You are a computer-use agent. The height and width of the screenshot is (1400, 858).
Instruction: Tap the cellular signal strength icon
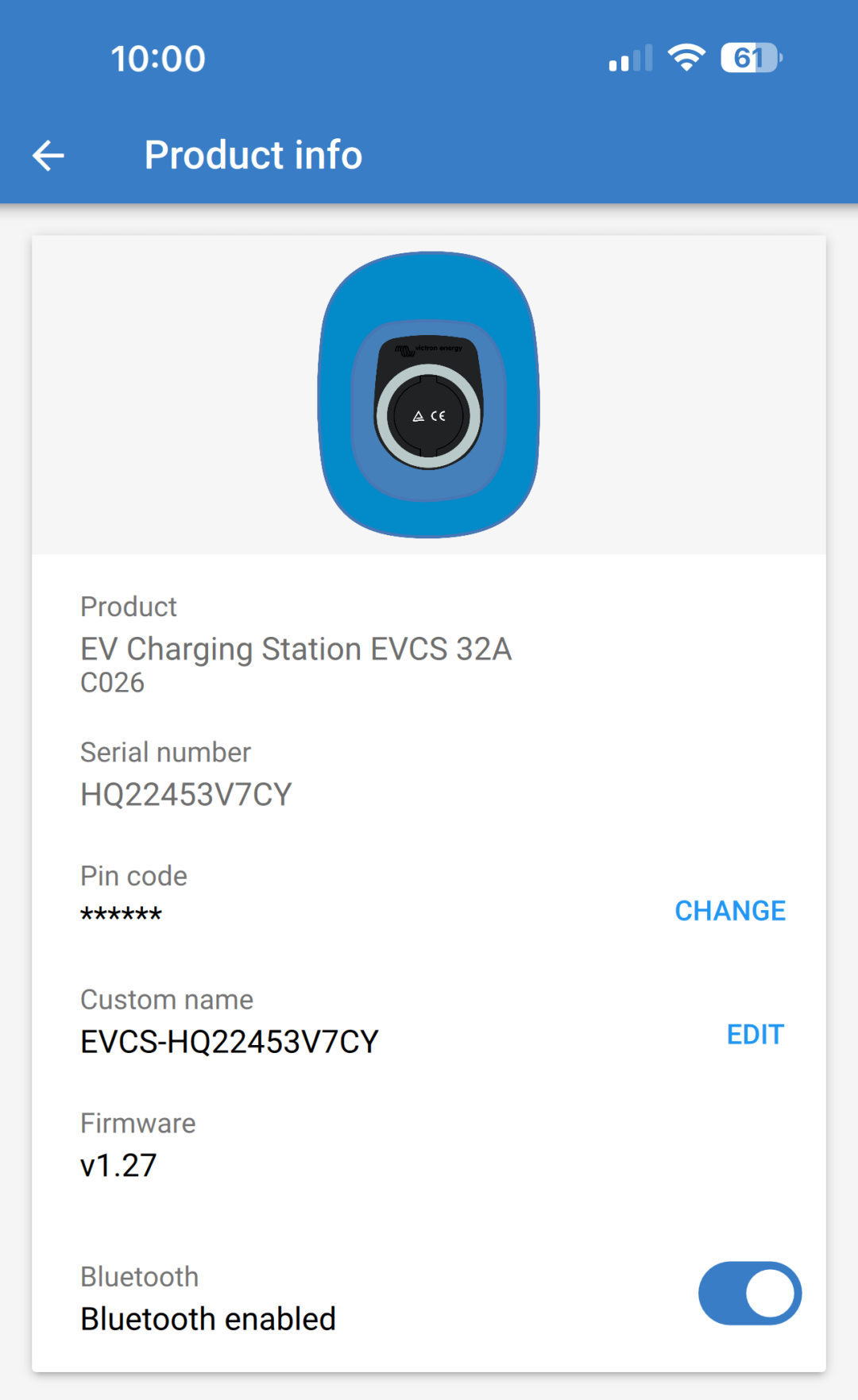click(630, 56)
